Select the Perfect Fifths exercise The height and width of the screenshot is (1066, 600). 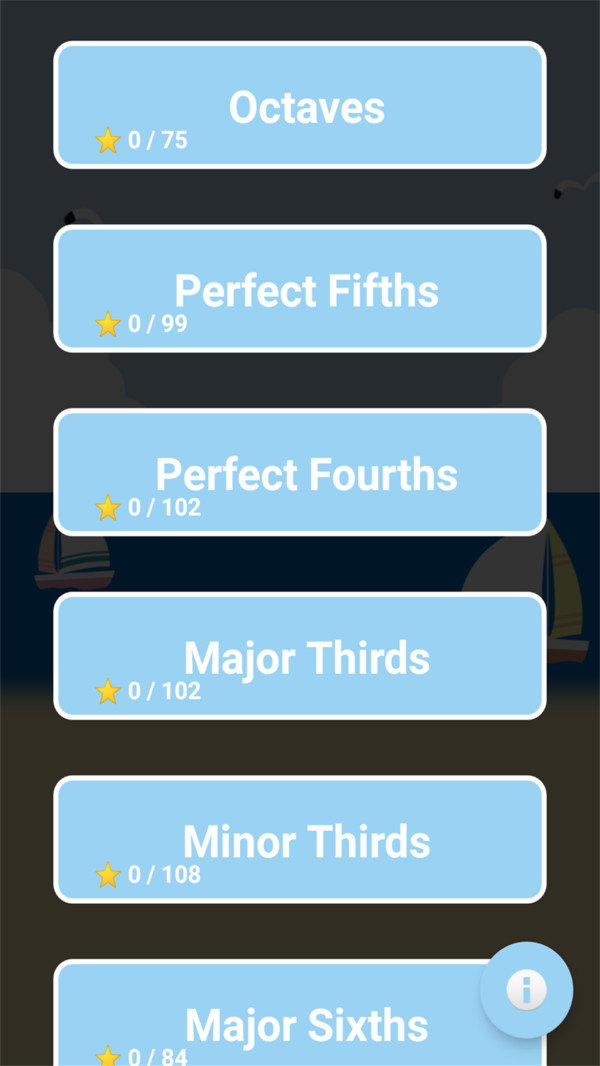click(300, 289)
